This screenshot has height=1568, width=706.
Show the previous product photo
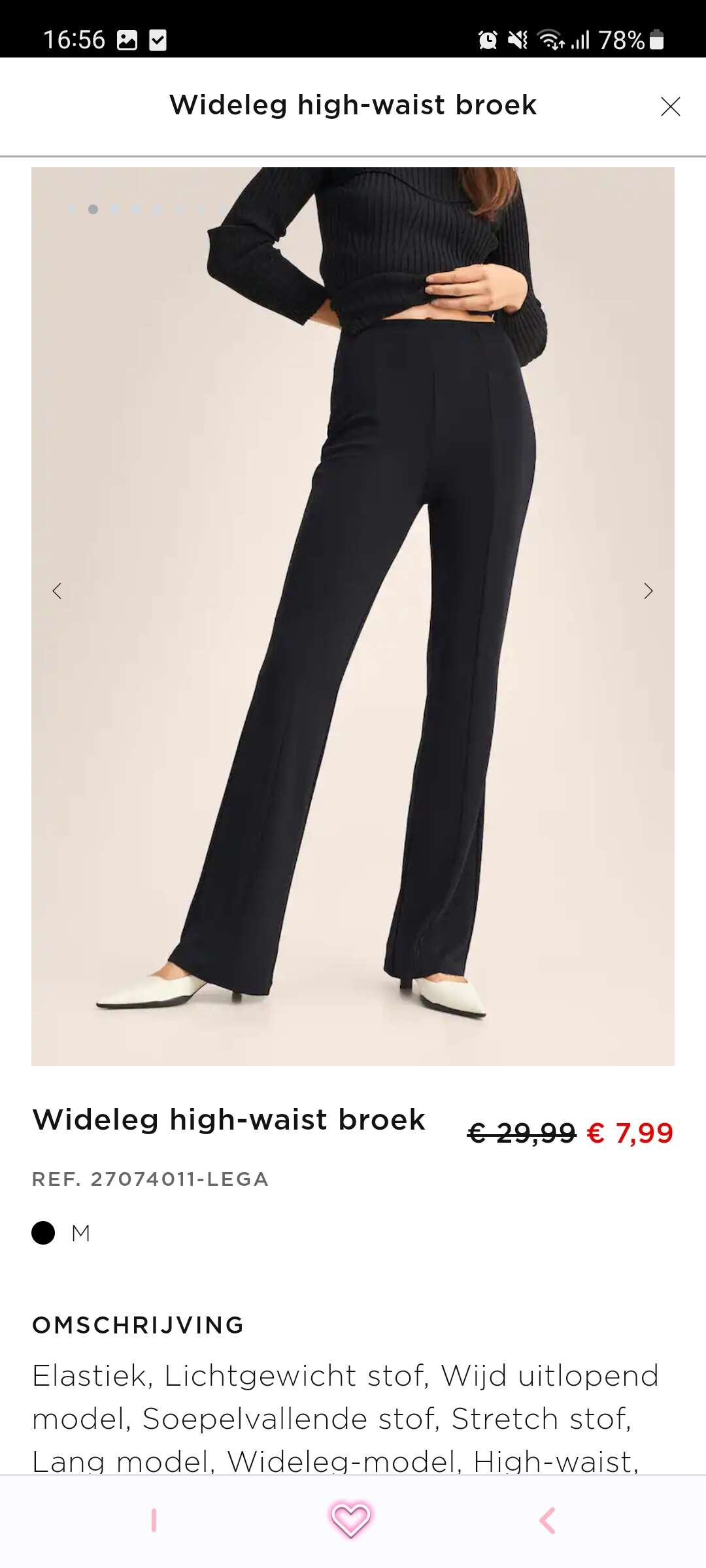pos(58,591)
